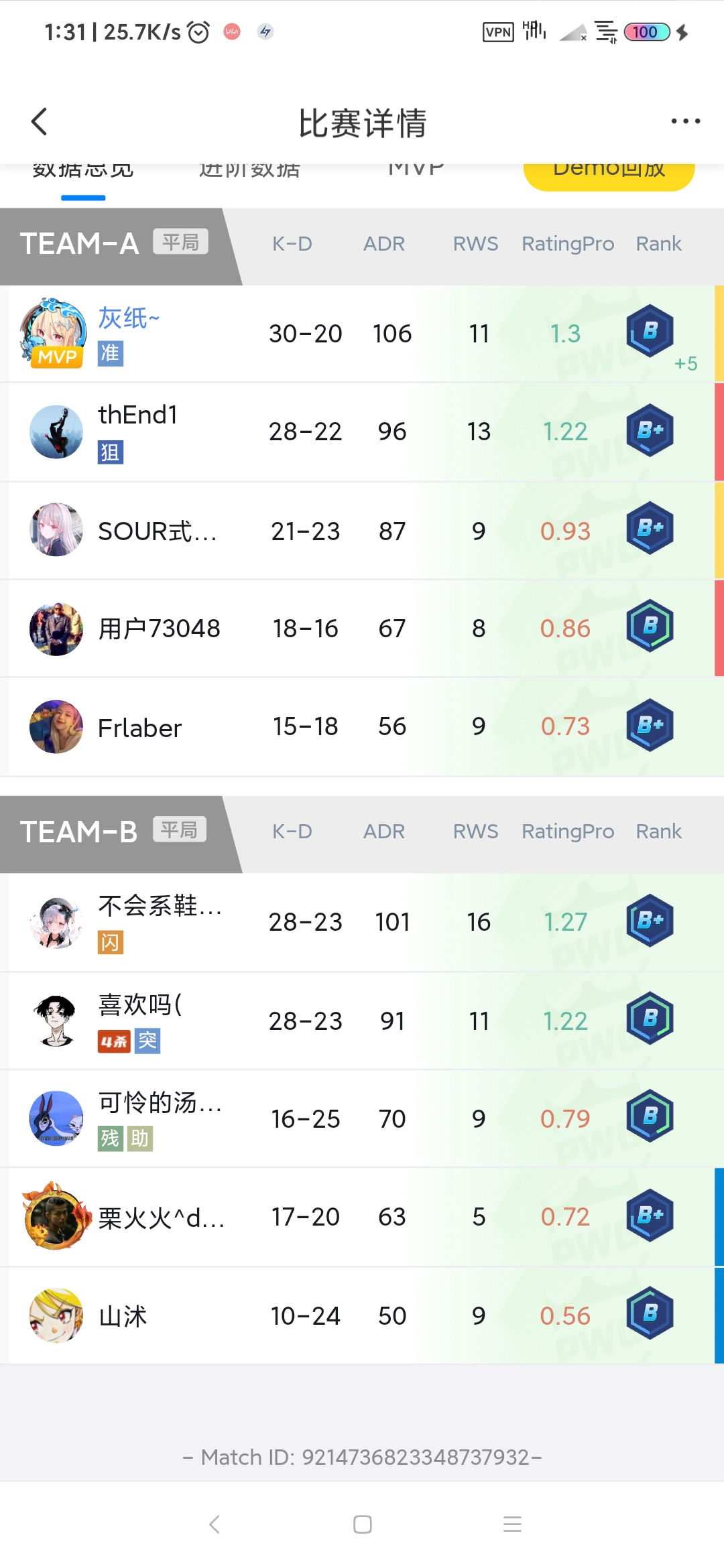Image resolution: width=724 pixels, height=1568 pixels.
Task: Open the three-dot overflow menu
Action: coord(685,121)
